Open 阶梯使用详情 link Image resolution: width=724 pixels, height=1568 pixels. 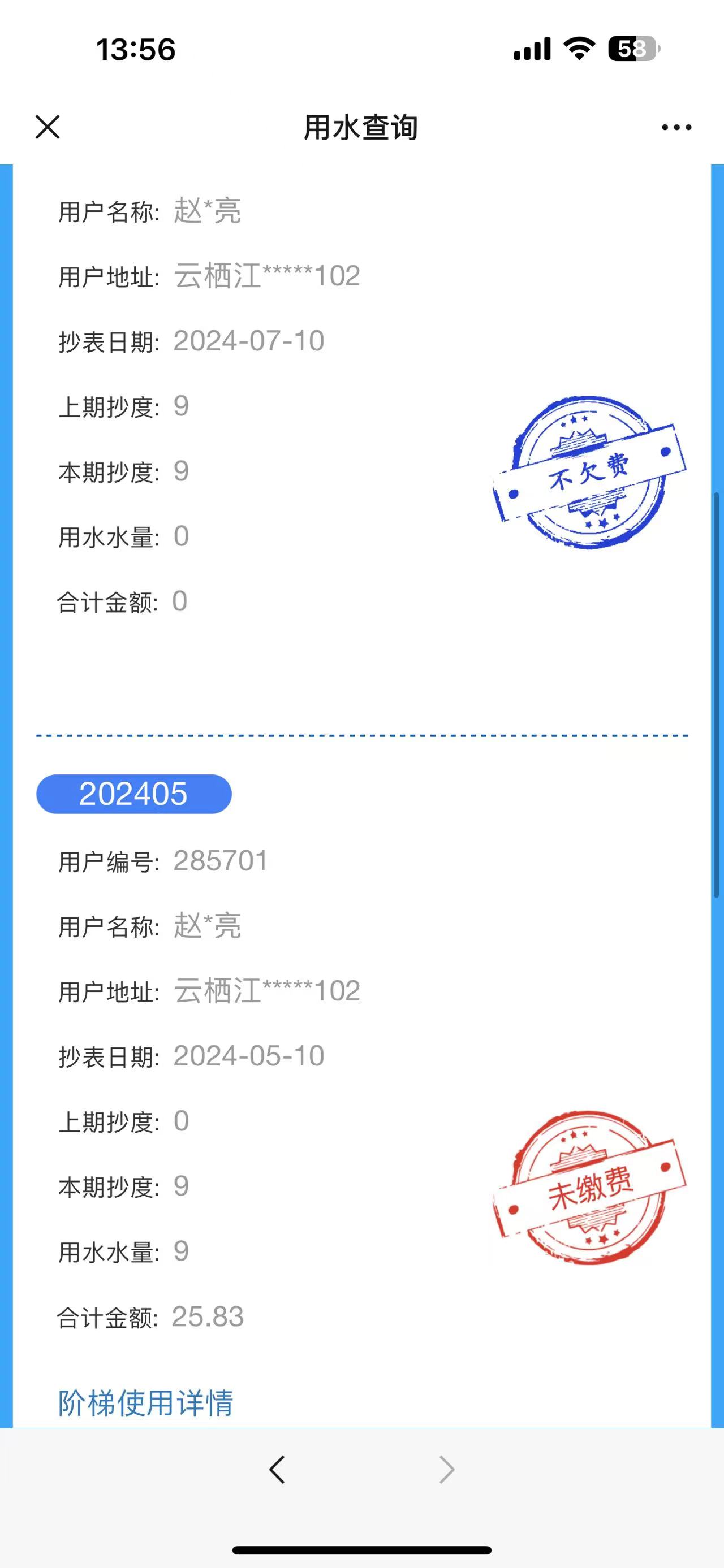(x=145, y=1403)
